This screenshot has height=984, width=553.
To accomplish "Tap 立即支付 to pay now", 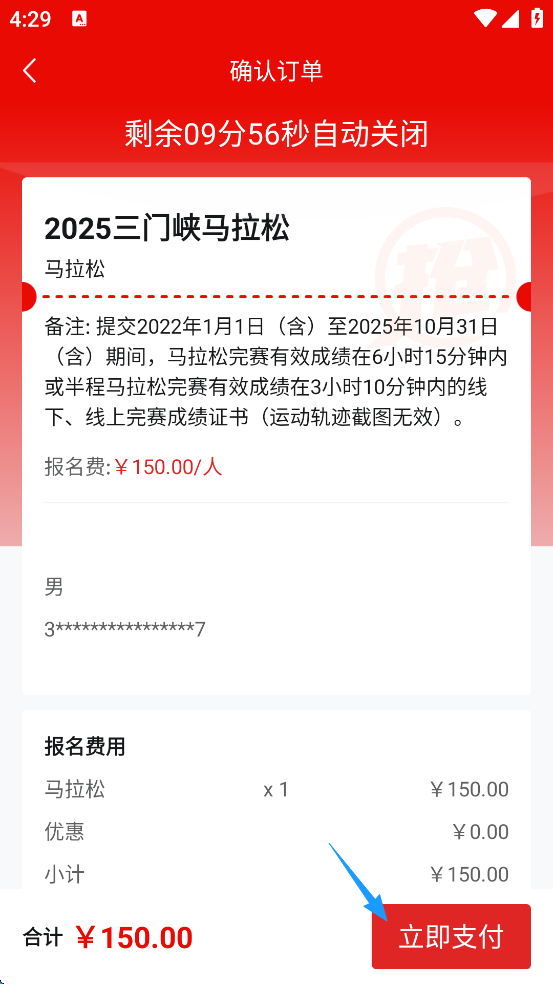I will 451,936.
